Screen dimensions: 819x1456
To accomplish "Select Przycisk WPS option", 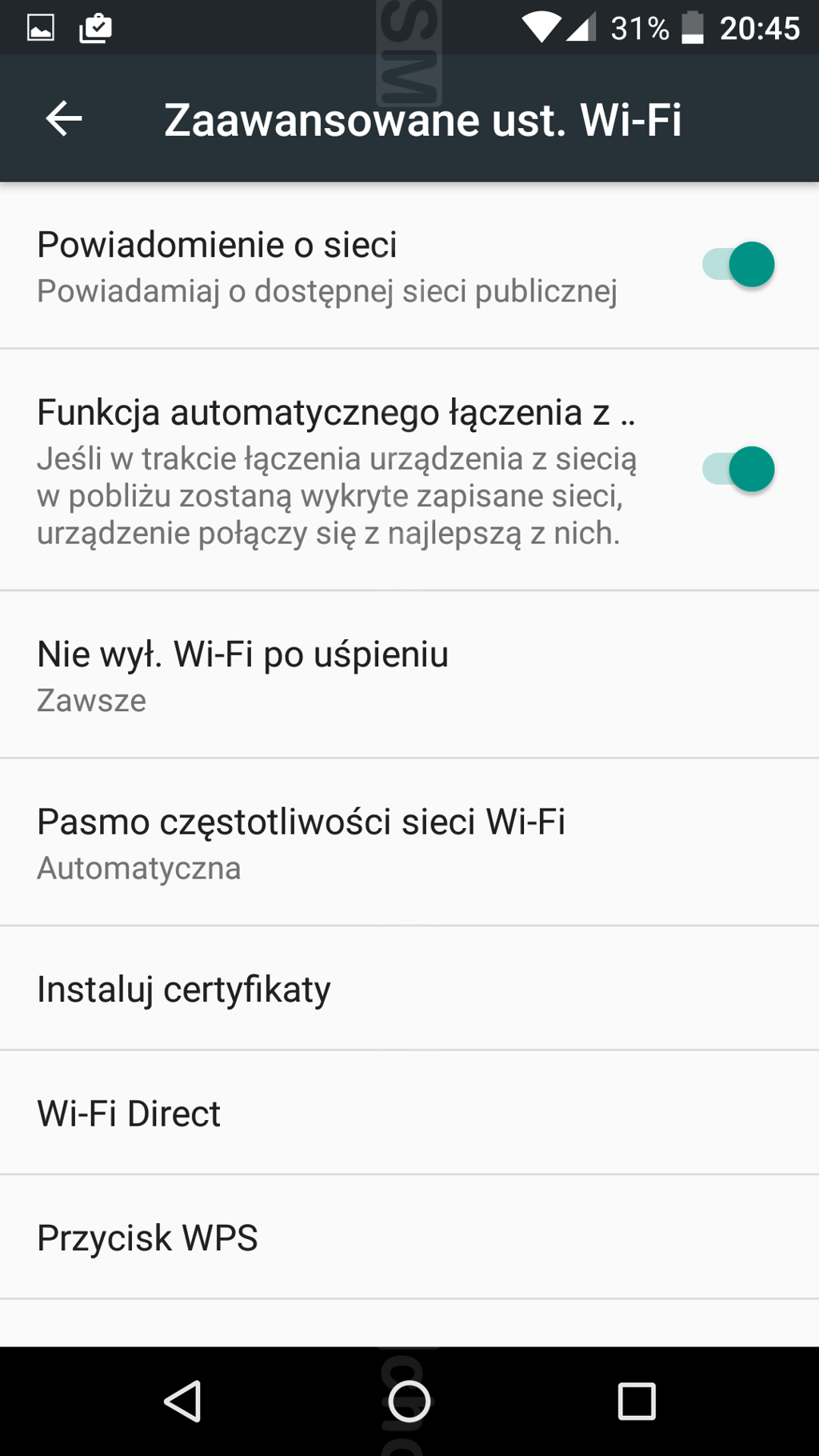I will point(409,1238).
